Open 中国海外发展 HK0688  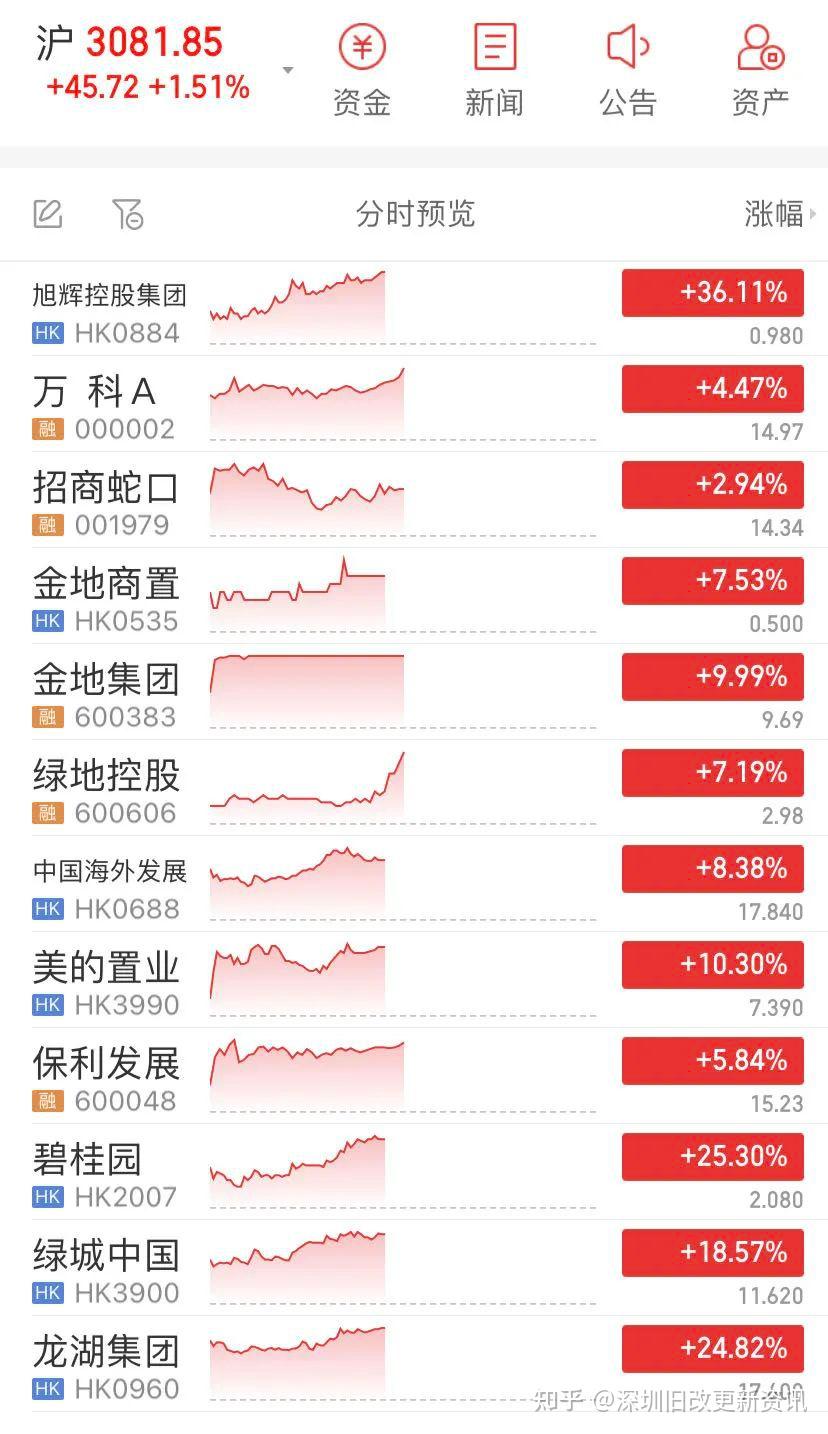coord(110,886)
